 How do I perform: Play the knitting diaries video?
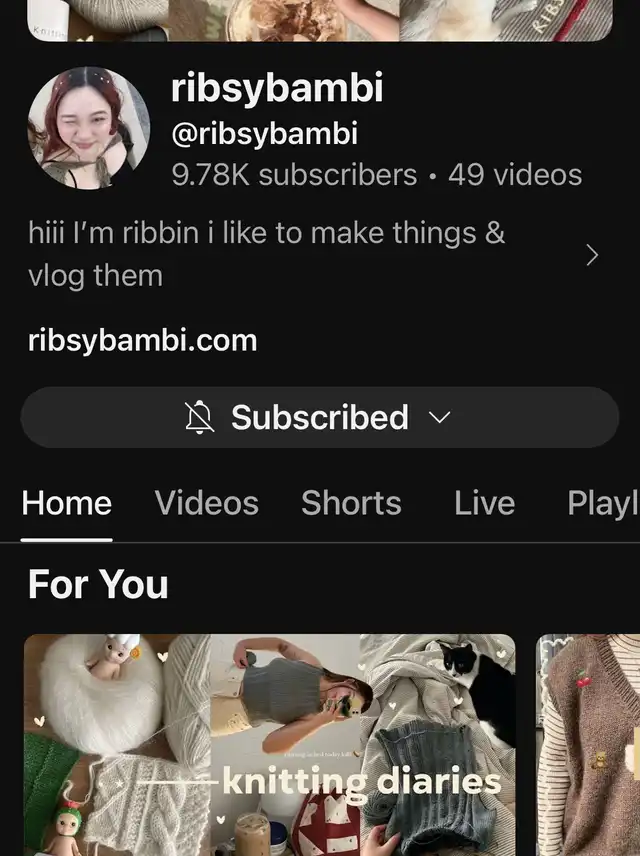(270, 744)
